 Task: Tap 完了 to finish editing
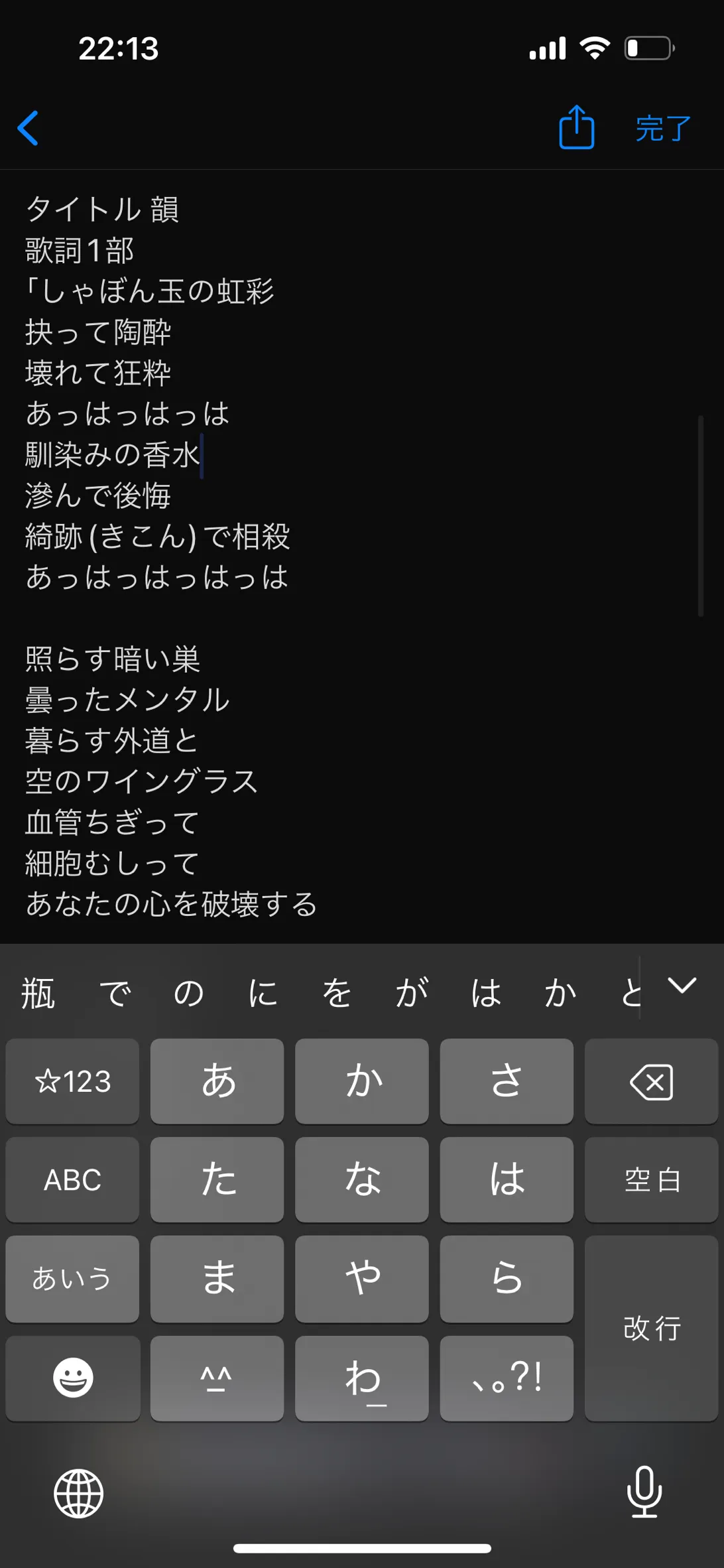pyautogui.click(x=663, y=128)
